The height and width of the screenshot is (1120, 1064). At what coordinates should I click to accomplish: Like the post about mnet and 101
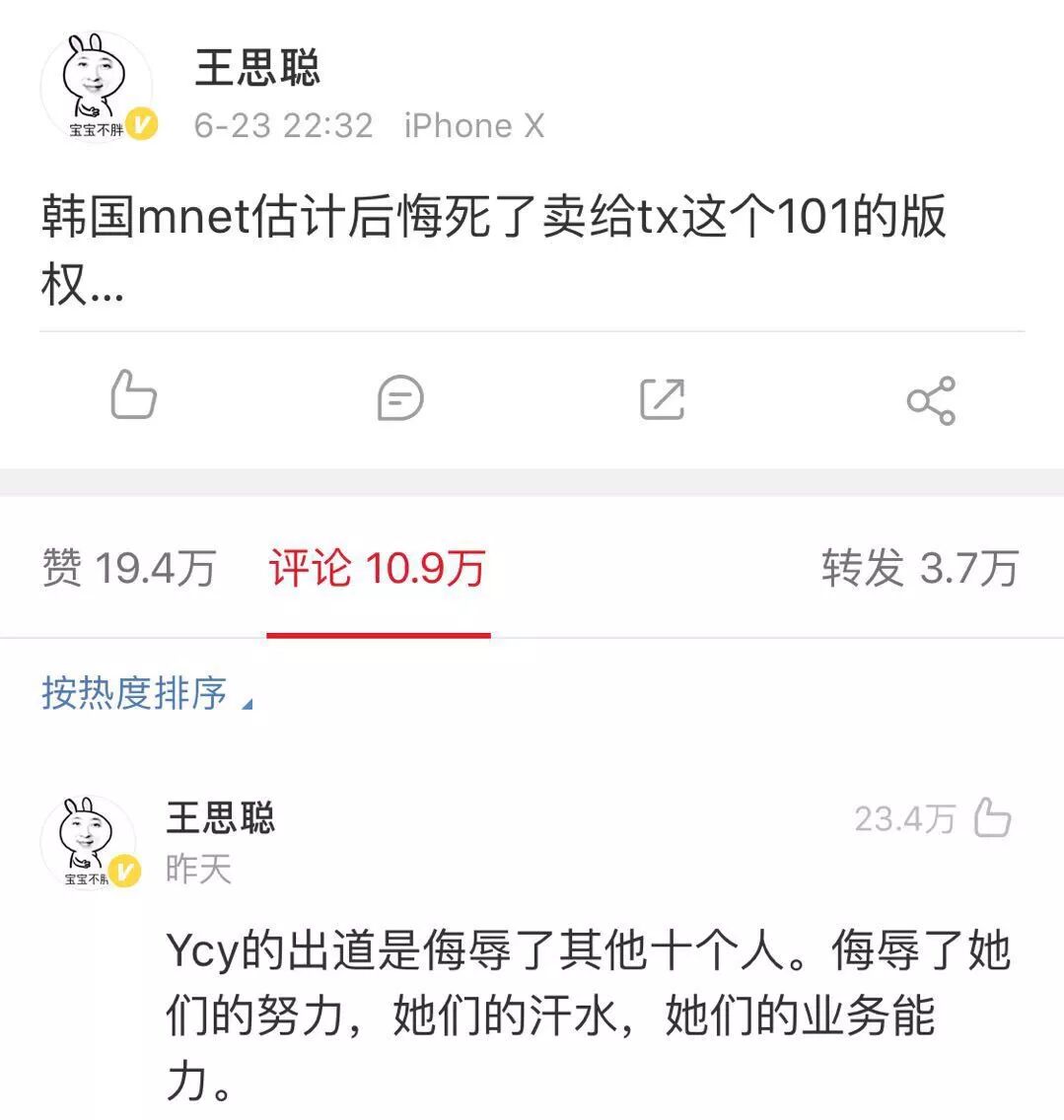[133, 396]
